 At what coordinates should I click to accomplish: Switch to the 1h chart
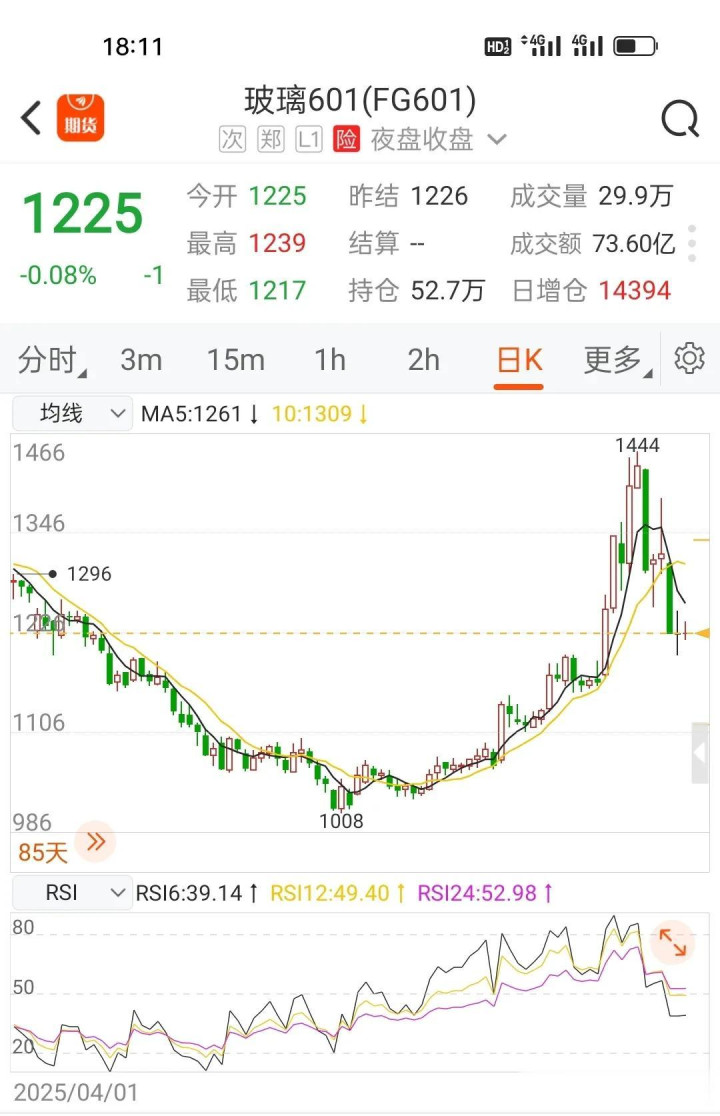(x=330, y=360)
